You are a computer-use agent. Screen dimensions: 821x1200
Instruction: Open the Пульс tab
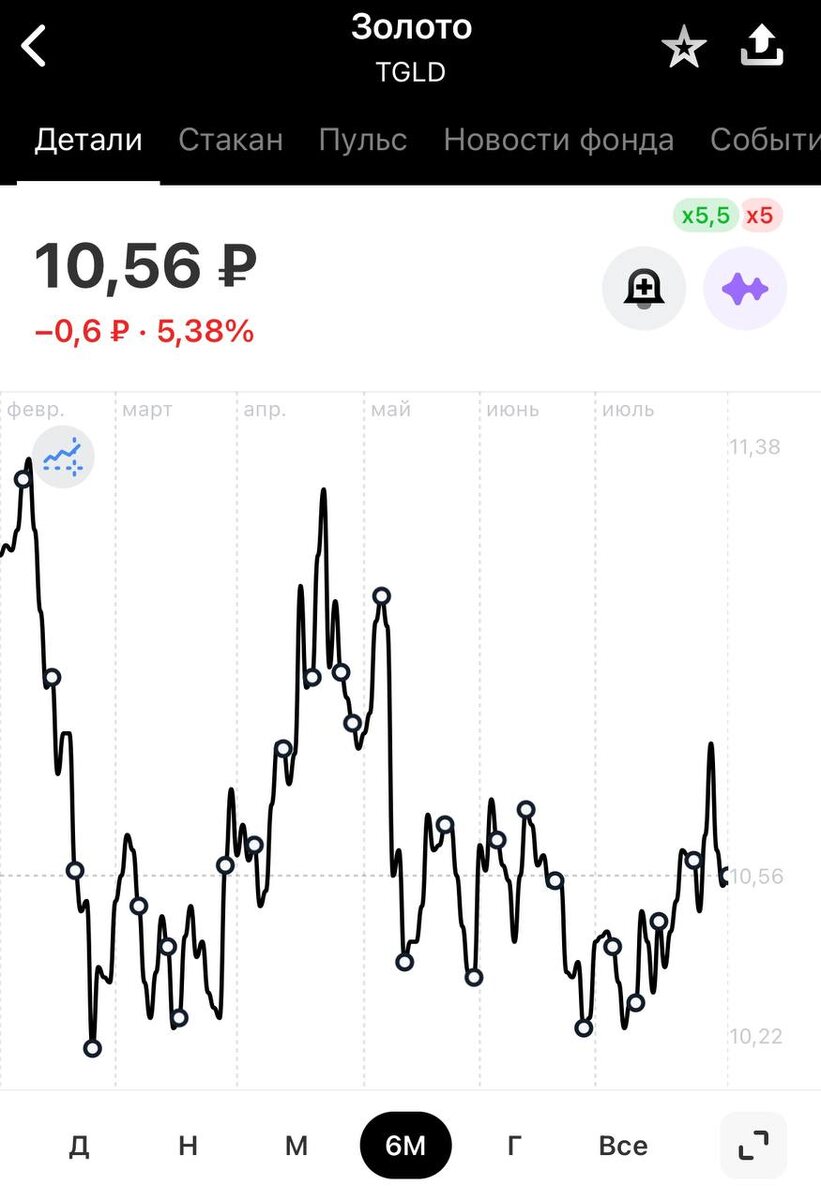pyautogui.click(x=362, y=140)
